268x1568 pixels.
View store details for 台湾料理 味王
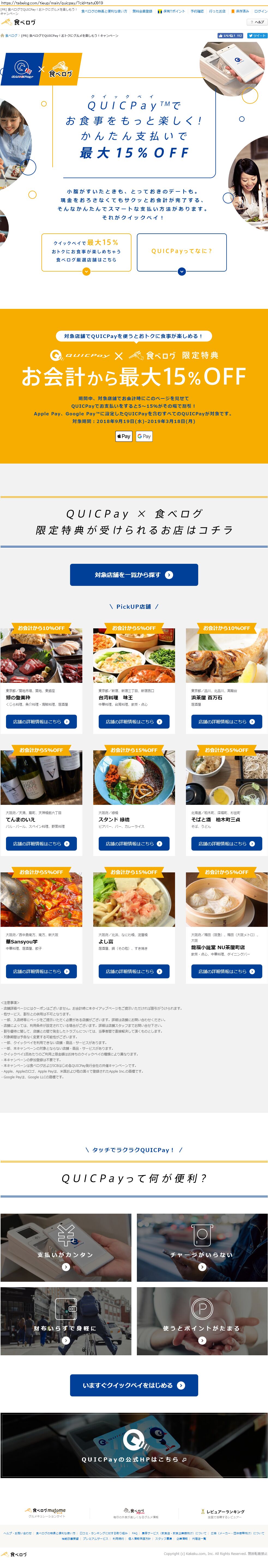134,722
